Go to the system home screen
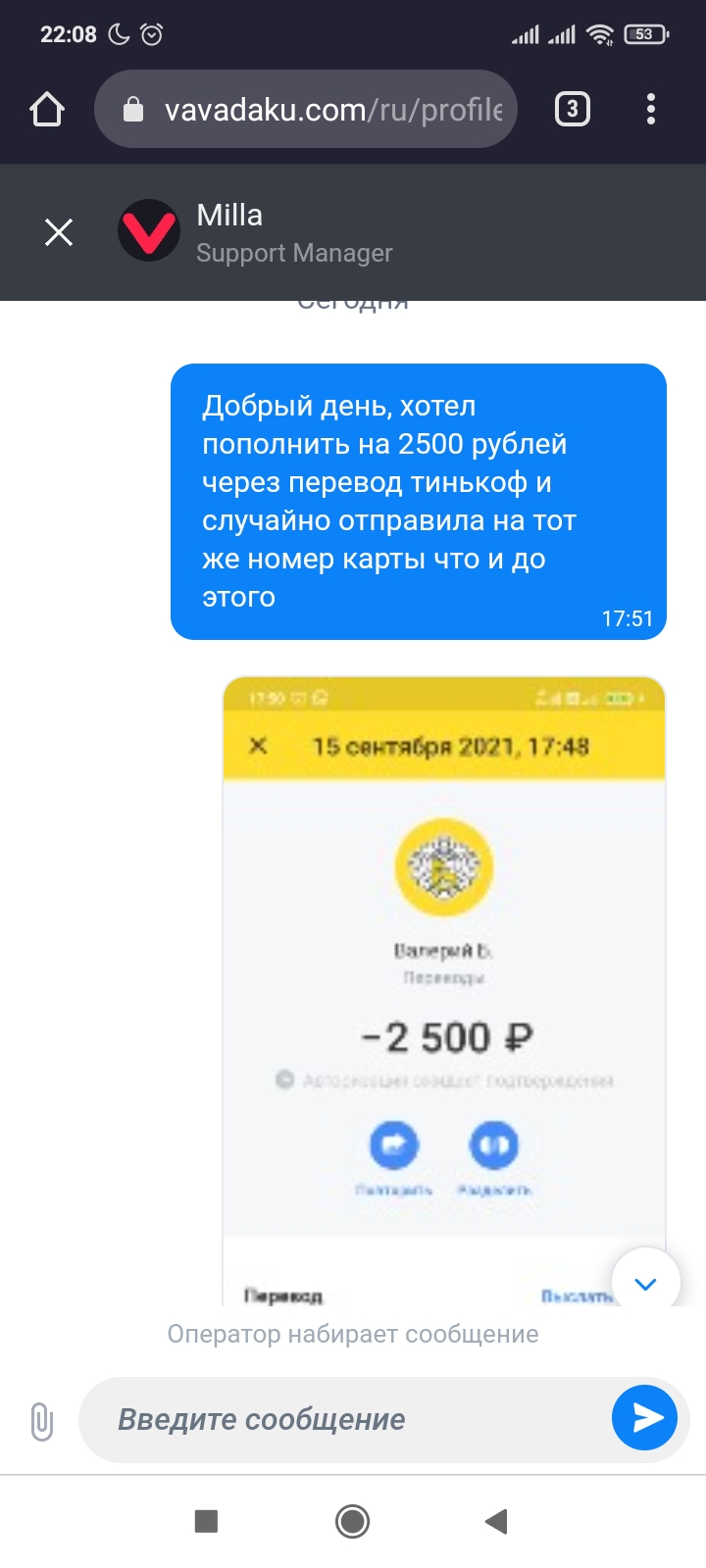This screenshot has width=706, height=1568. point(352,1521)
